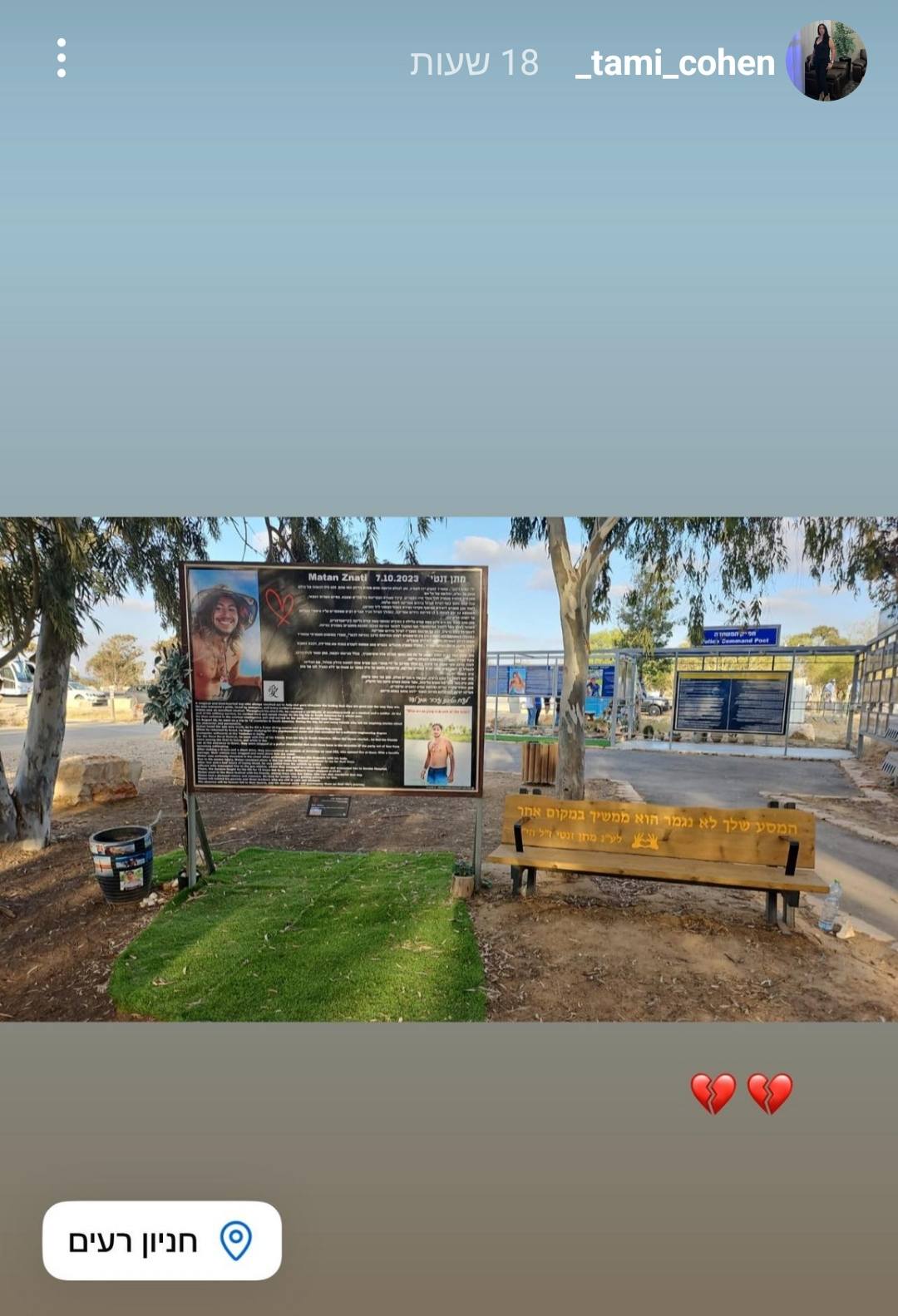Viewport: 898px width, 1316px height.
Task: Open the three-dot overflow menu
Action: (x=62, y=58)
